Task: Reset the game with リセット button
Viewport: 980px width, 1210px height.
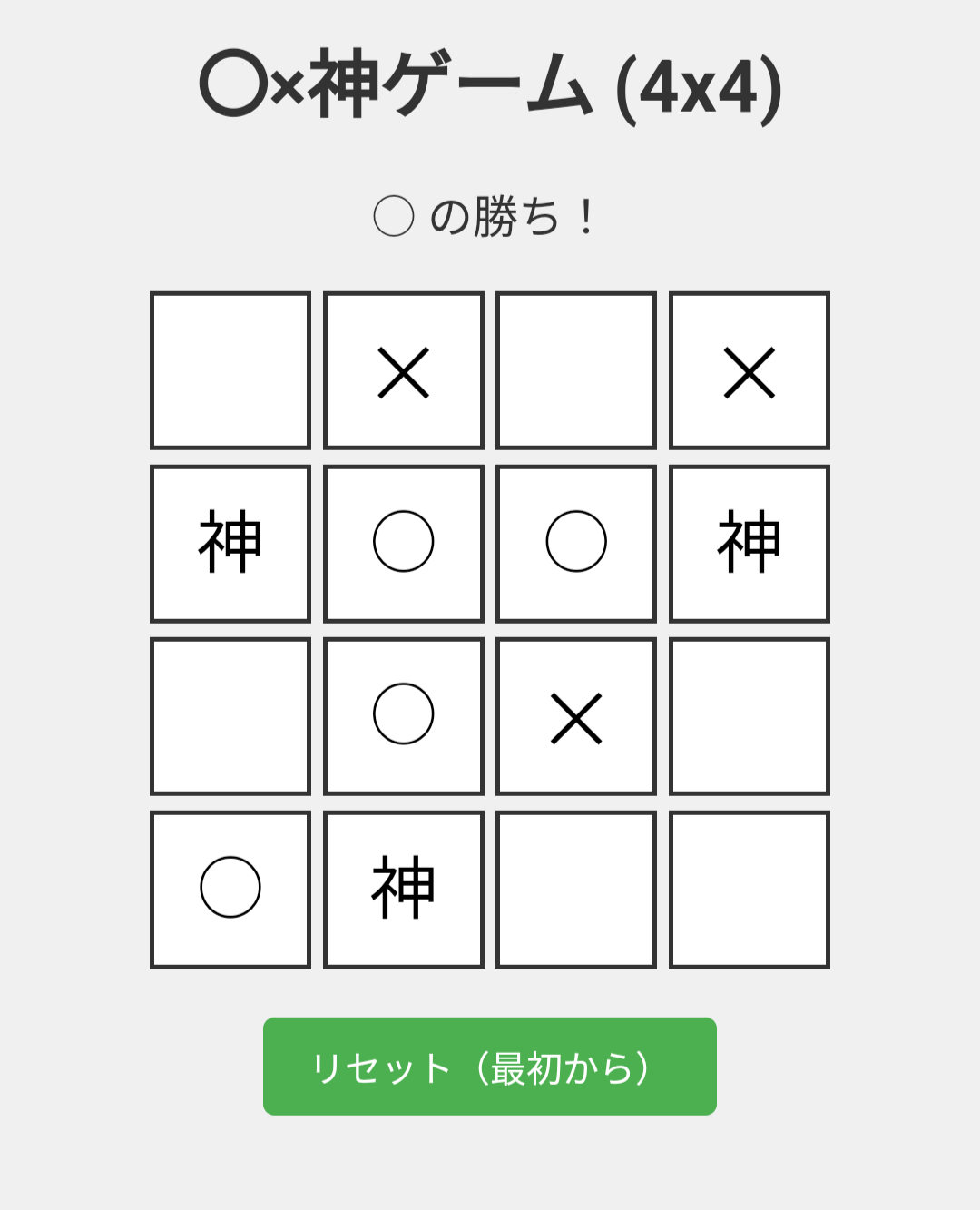Action: tap(490, 1067)
